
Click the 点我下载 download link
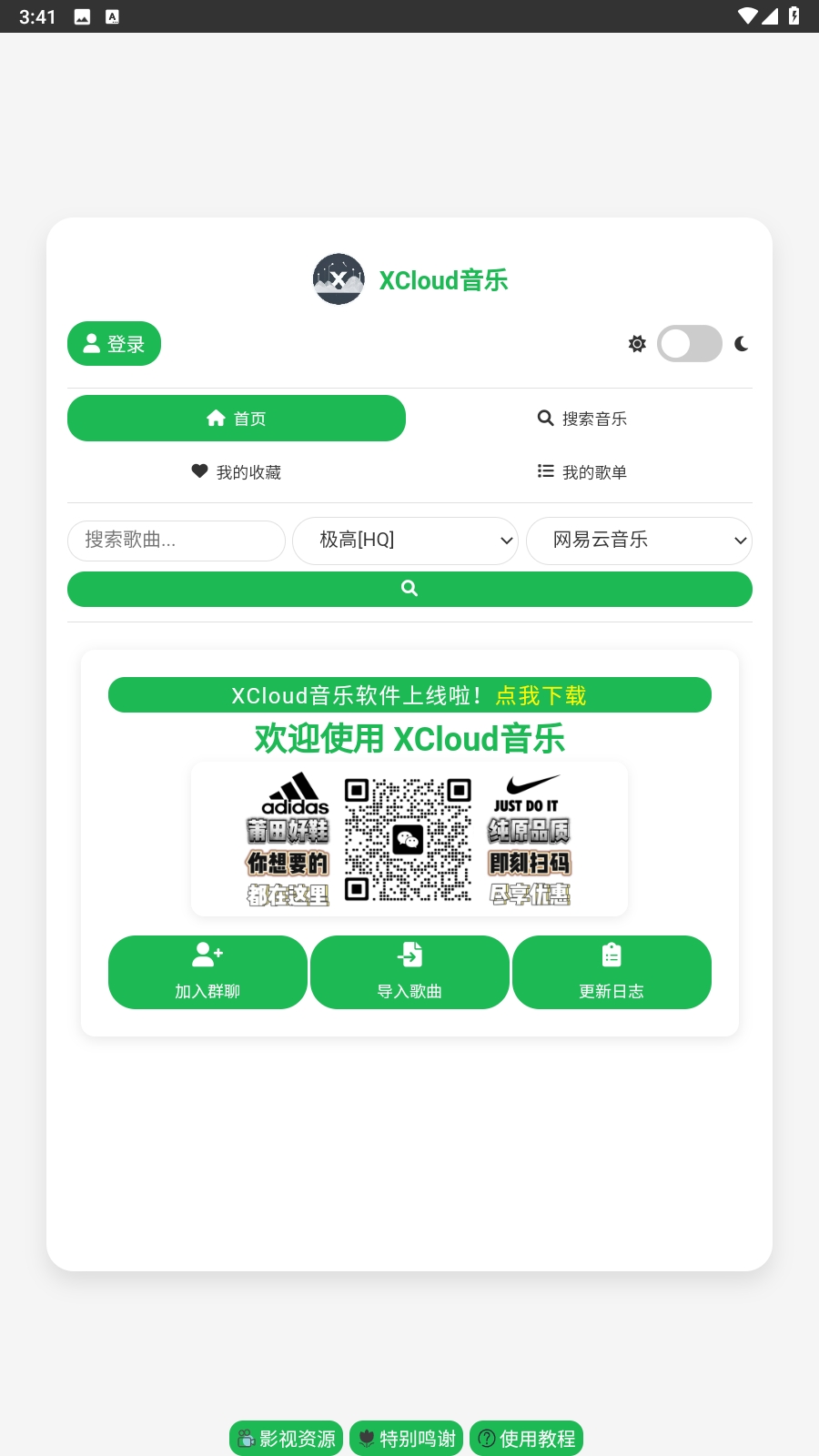540,695
